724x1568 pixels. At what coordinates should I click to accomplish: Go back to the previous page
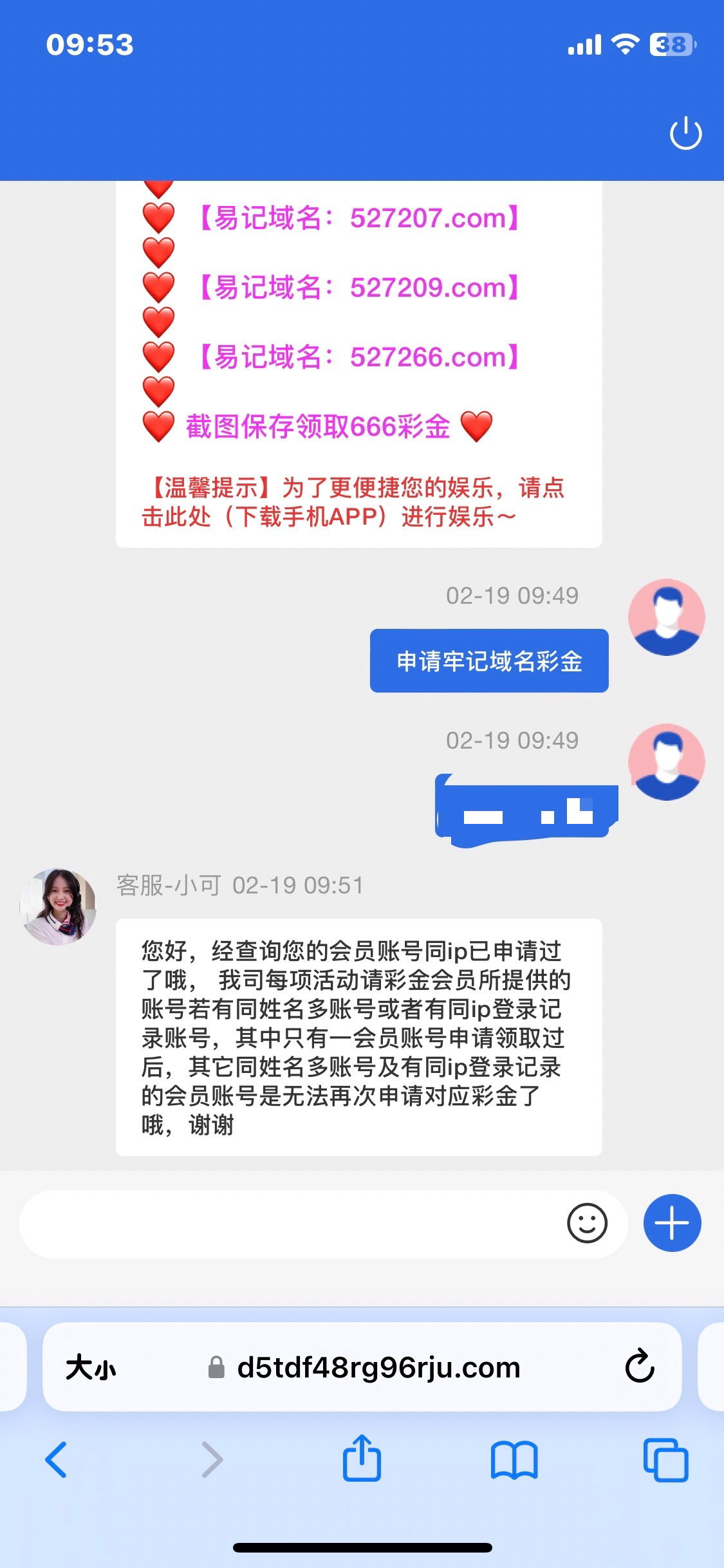pos(56,1459)
